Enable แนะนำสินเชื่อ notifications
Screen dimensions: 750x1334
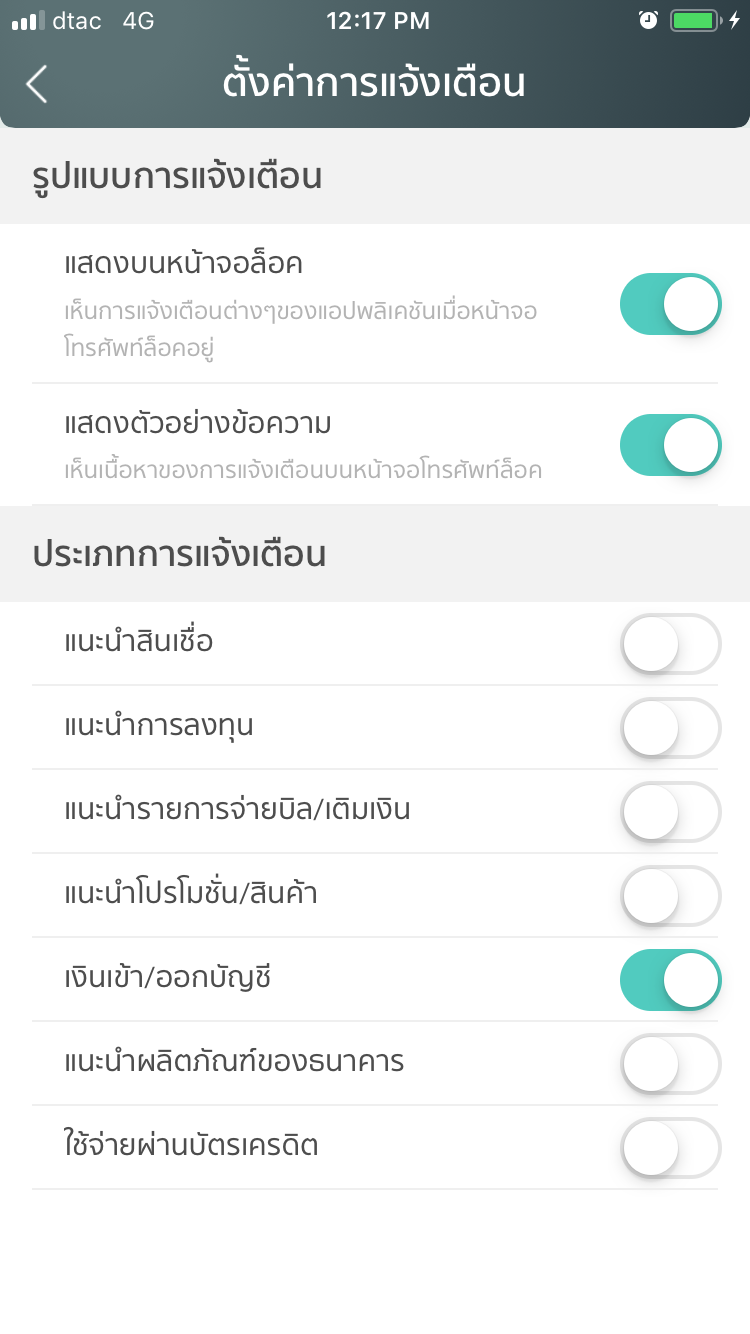click(669, 644)
